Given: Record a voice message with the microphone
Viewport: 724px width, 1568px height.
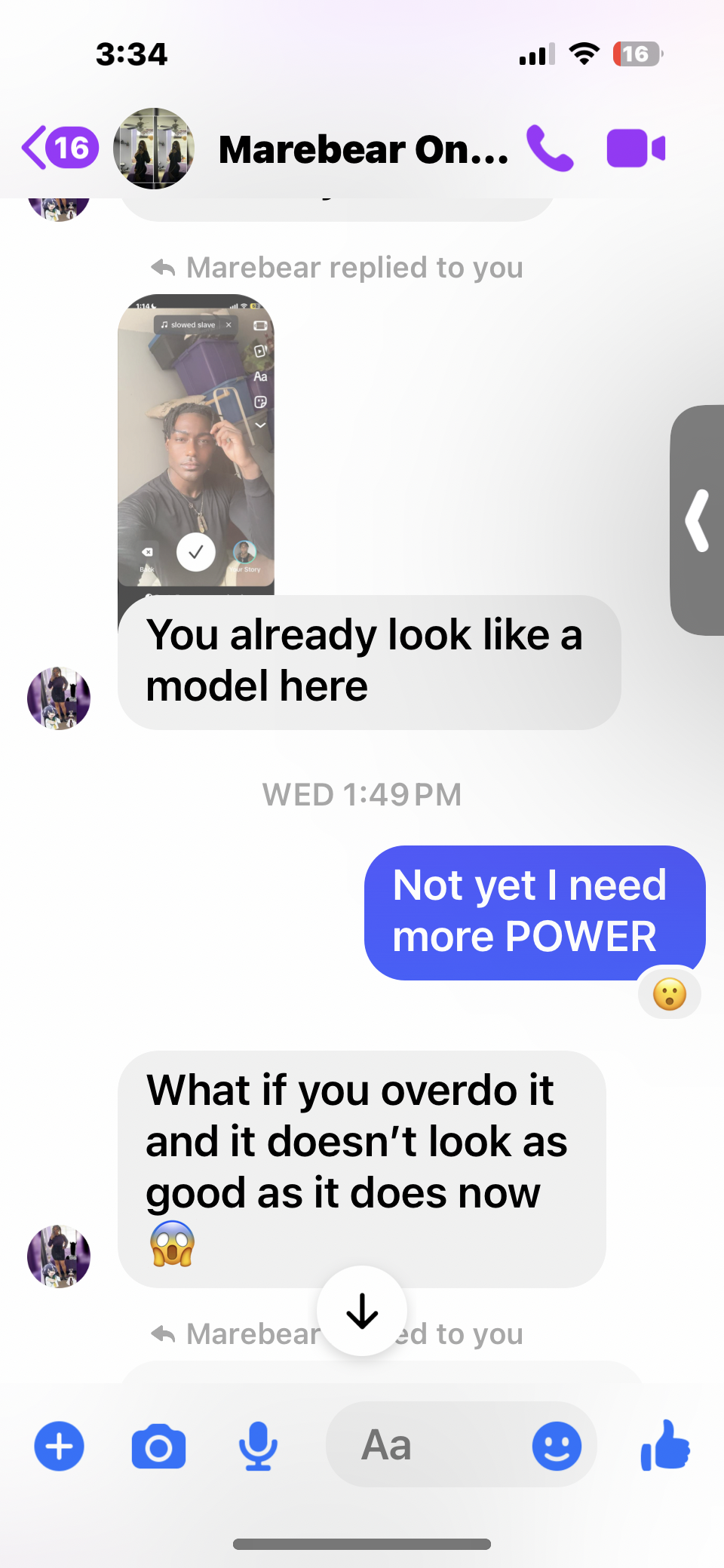Looking at the screenshot, I should pyautogui.click(x=258, y=1446).
